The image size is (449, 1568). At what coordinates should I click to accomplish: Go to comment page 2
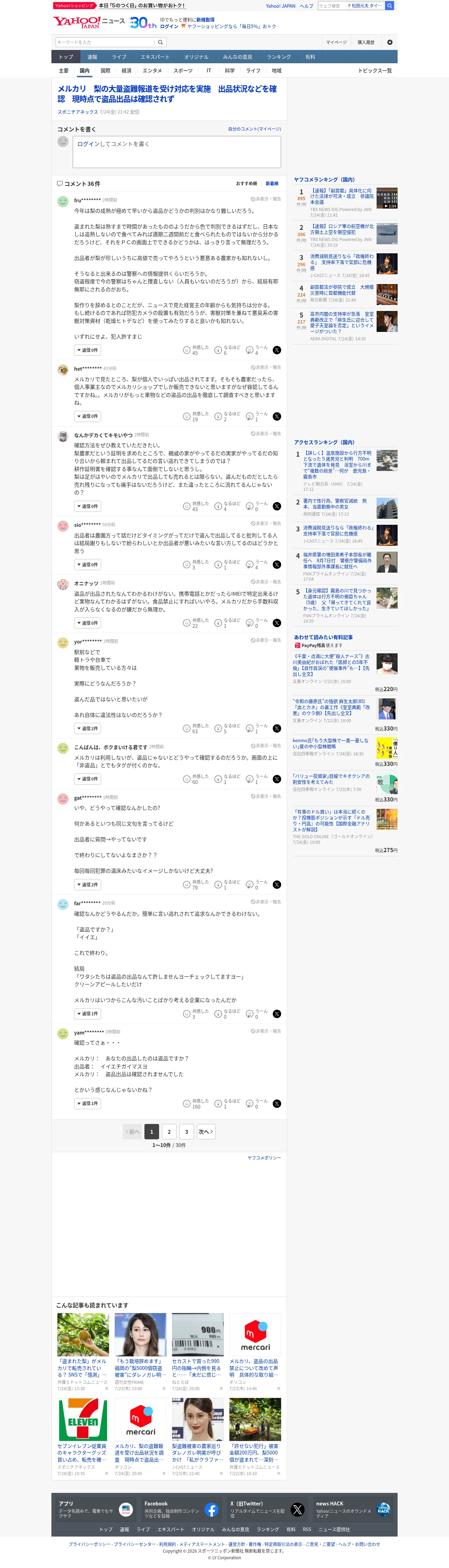169,1132
